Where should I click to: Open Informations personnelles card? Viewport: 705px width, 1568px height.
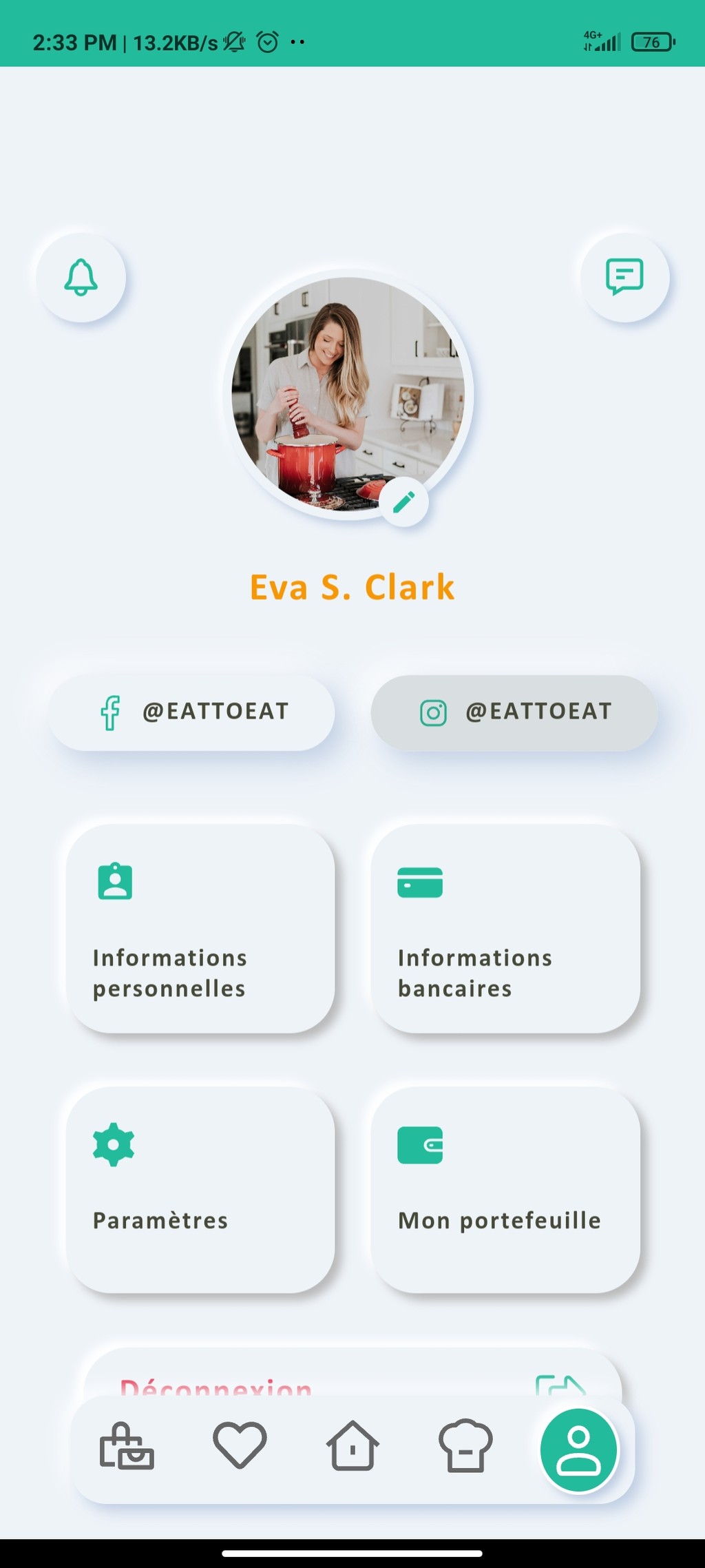click(200, 929)
